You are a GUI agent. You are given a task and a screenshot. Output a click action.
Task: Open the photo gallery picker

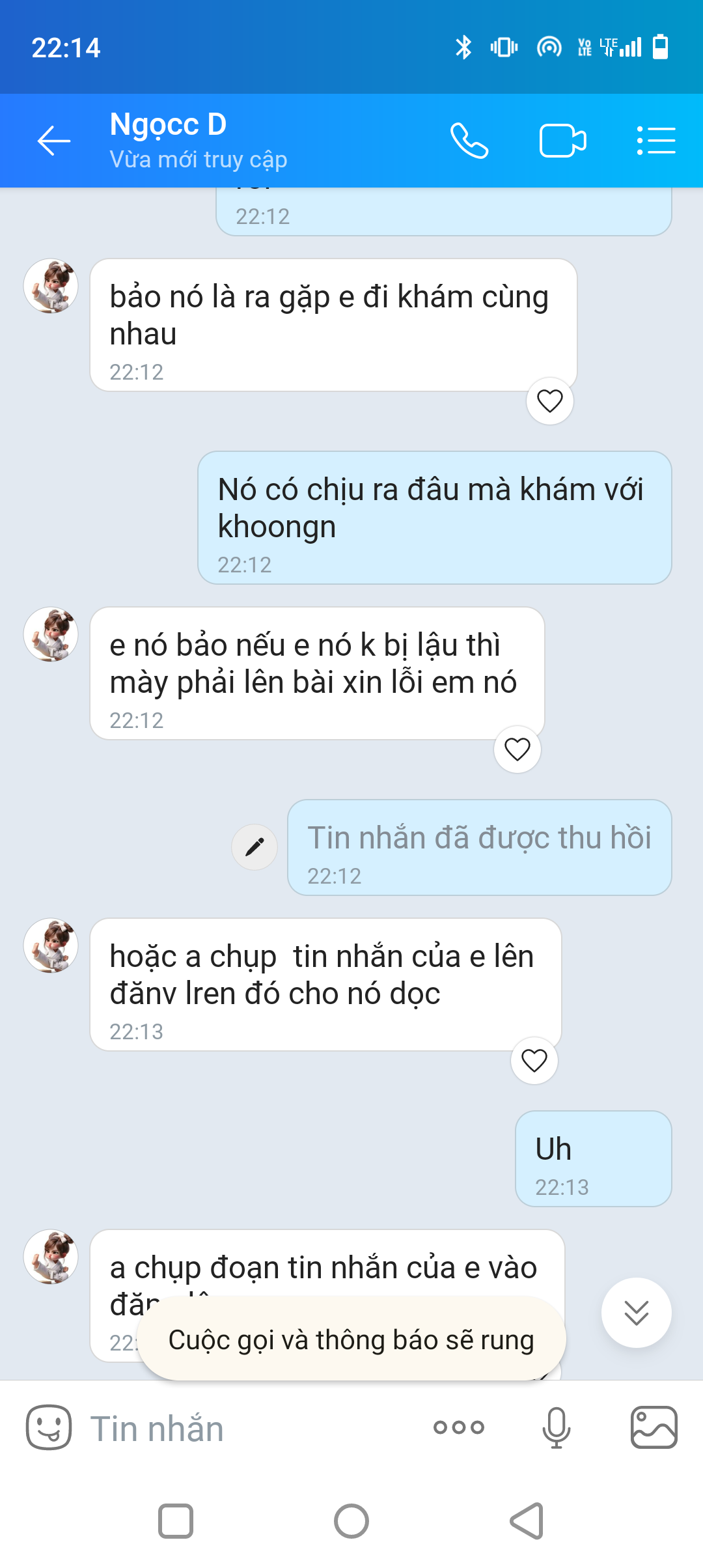(654, 1427)
